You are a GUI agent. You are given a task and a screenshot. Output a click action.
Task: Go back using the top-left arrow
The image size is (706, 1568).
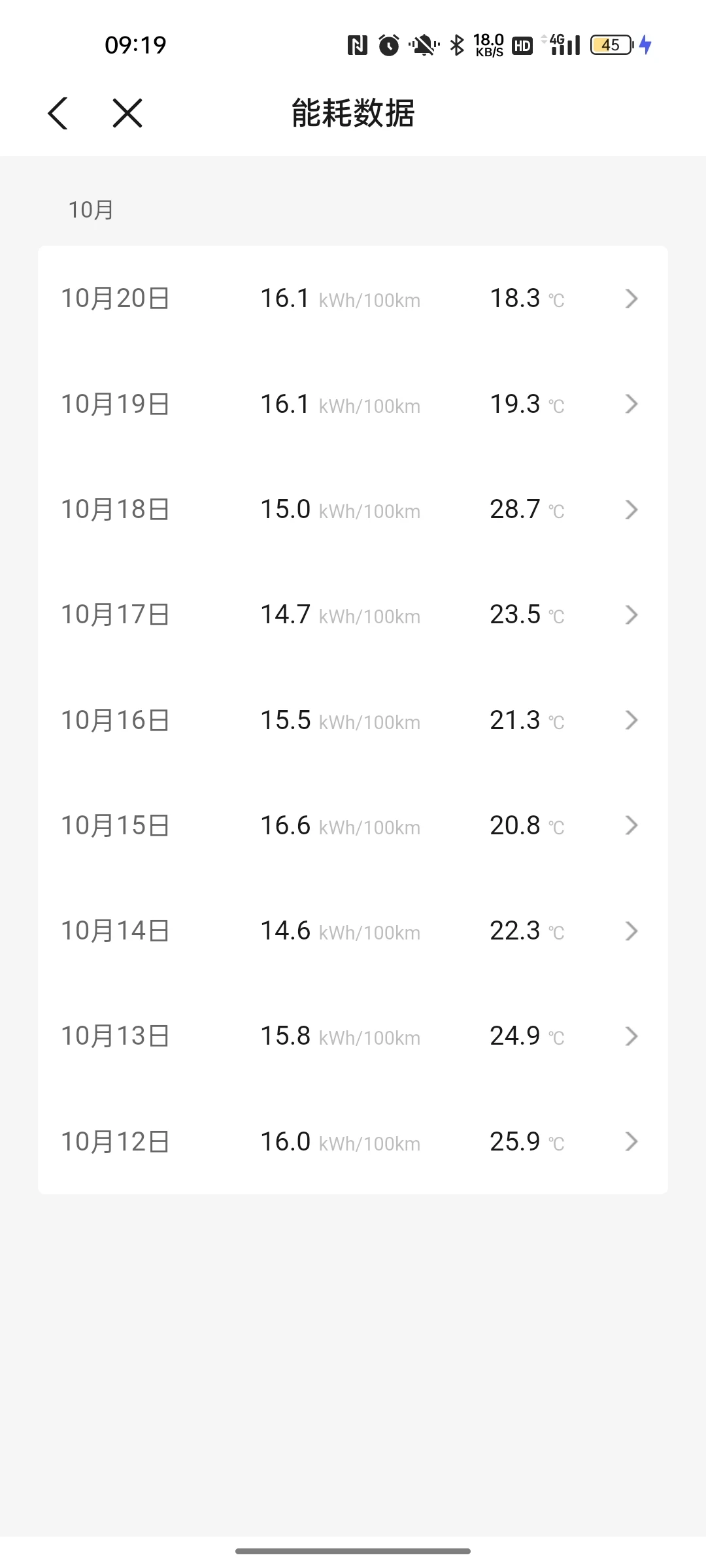(x=58, y=113)
